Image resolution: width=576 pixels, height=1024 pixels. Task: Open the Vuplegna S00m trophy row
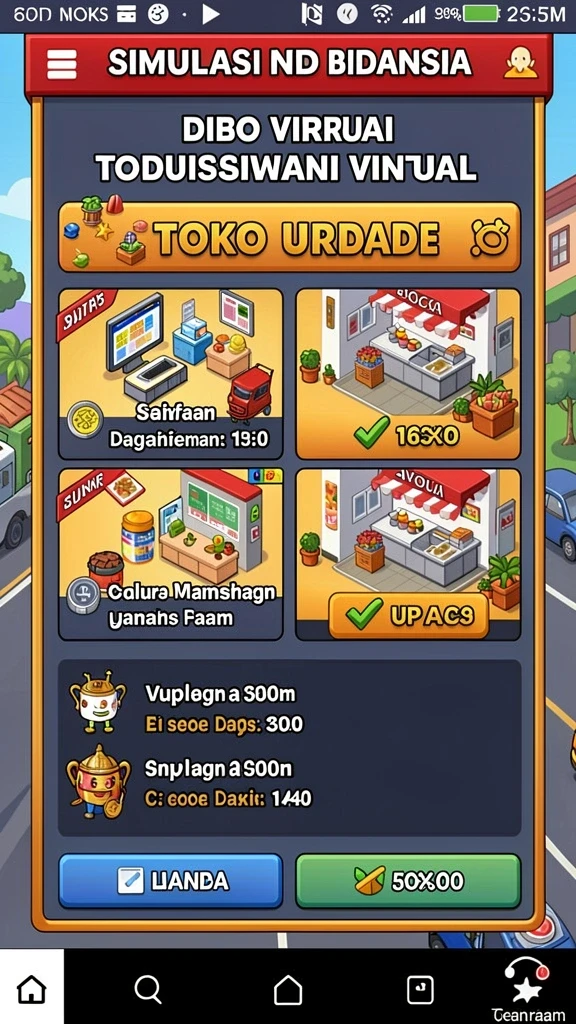click(x=289, y=707)
